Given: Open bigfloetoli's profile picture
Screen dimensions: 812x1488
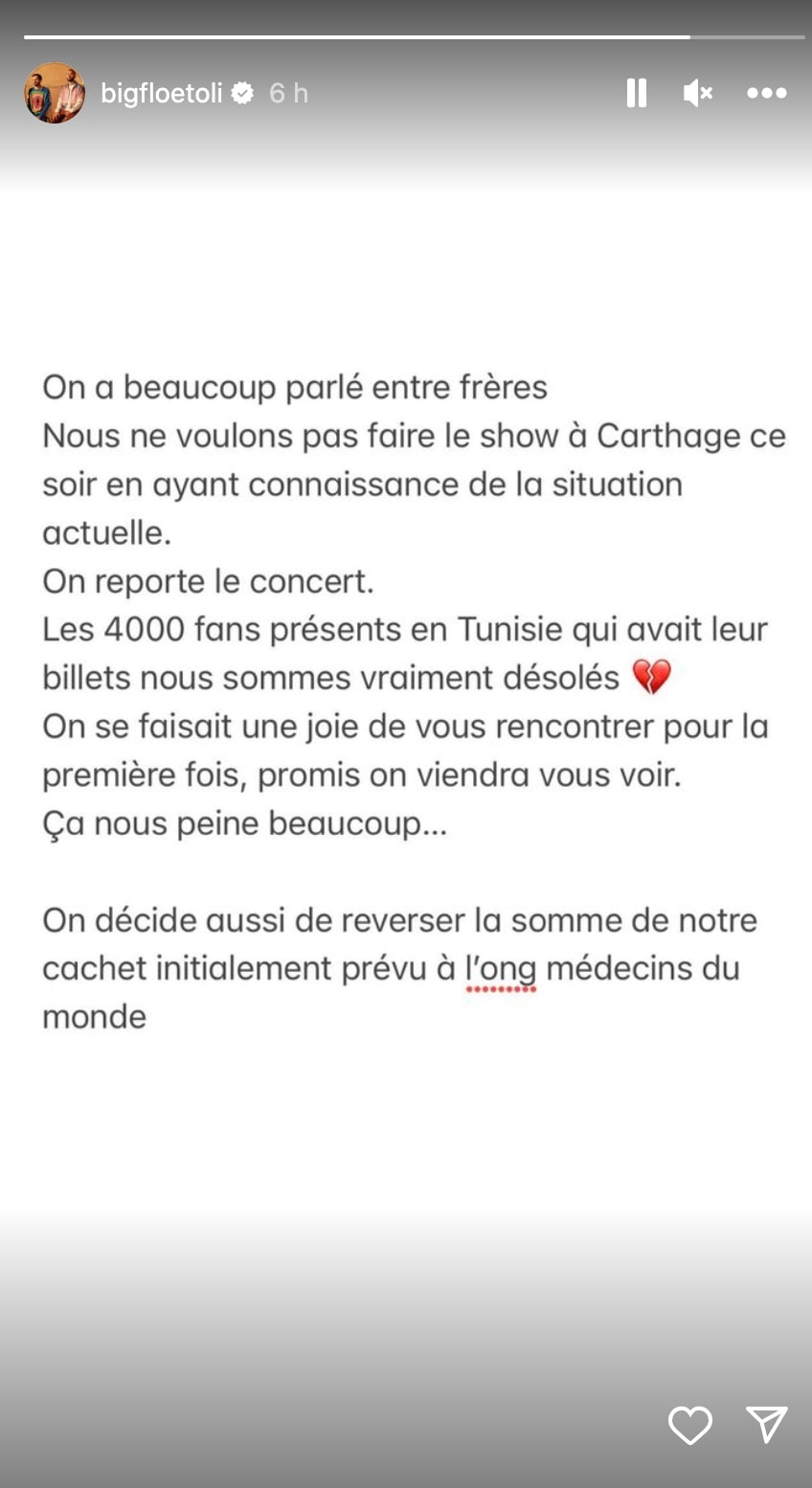Looking at the screenshot, I should (x=54, y=93).
